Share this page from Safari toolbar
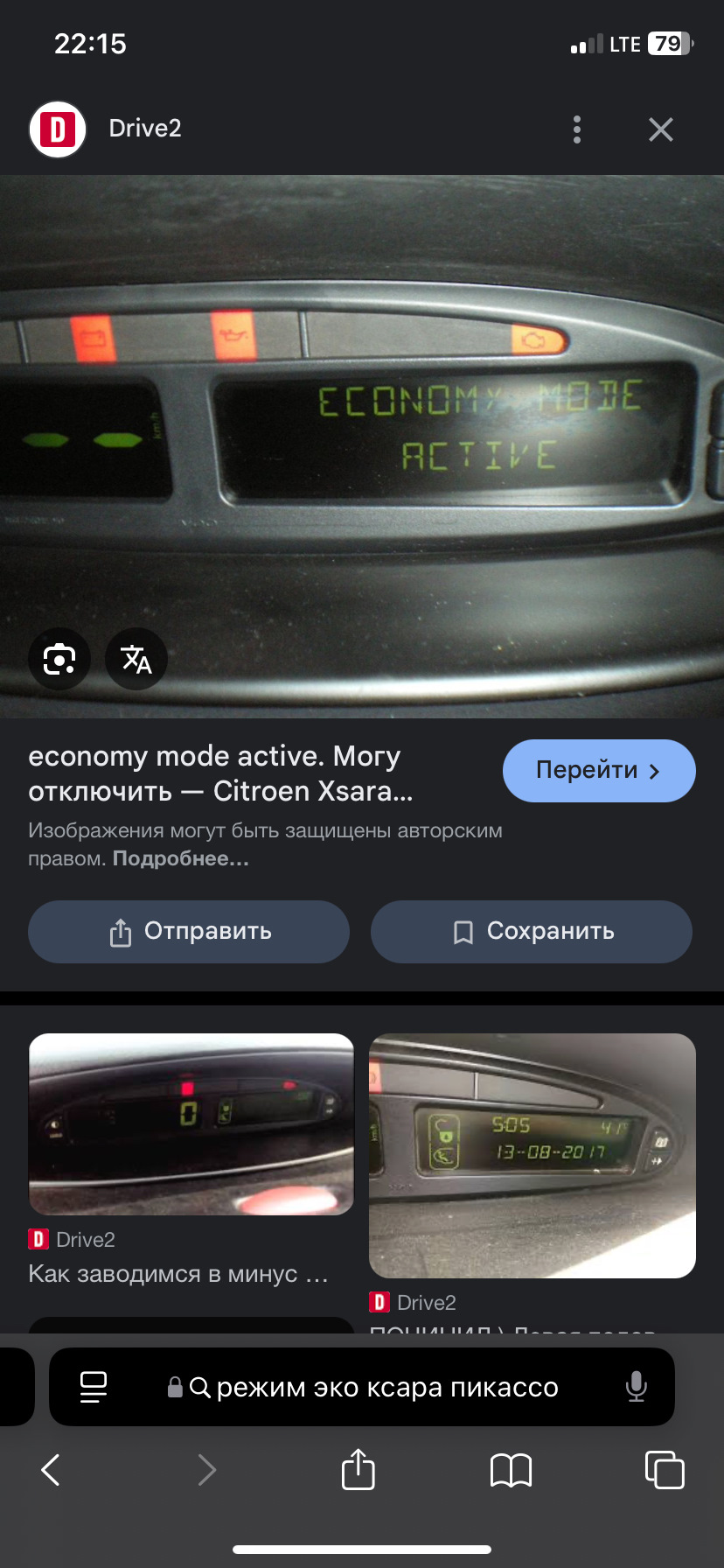 [358, 1470]
